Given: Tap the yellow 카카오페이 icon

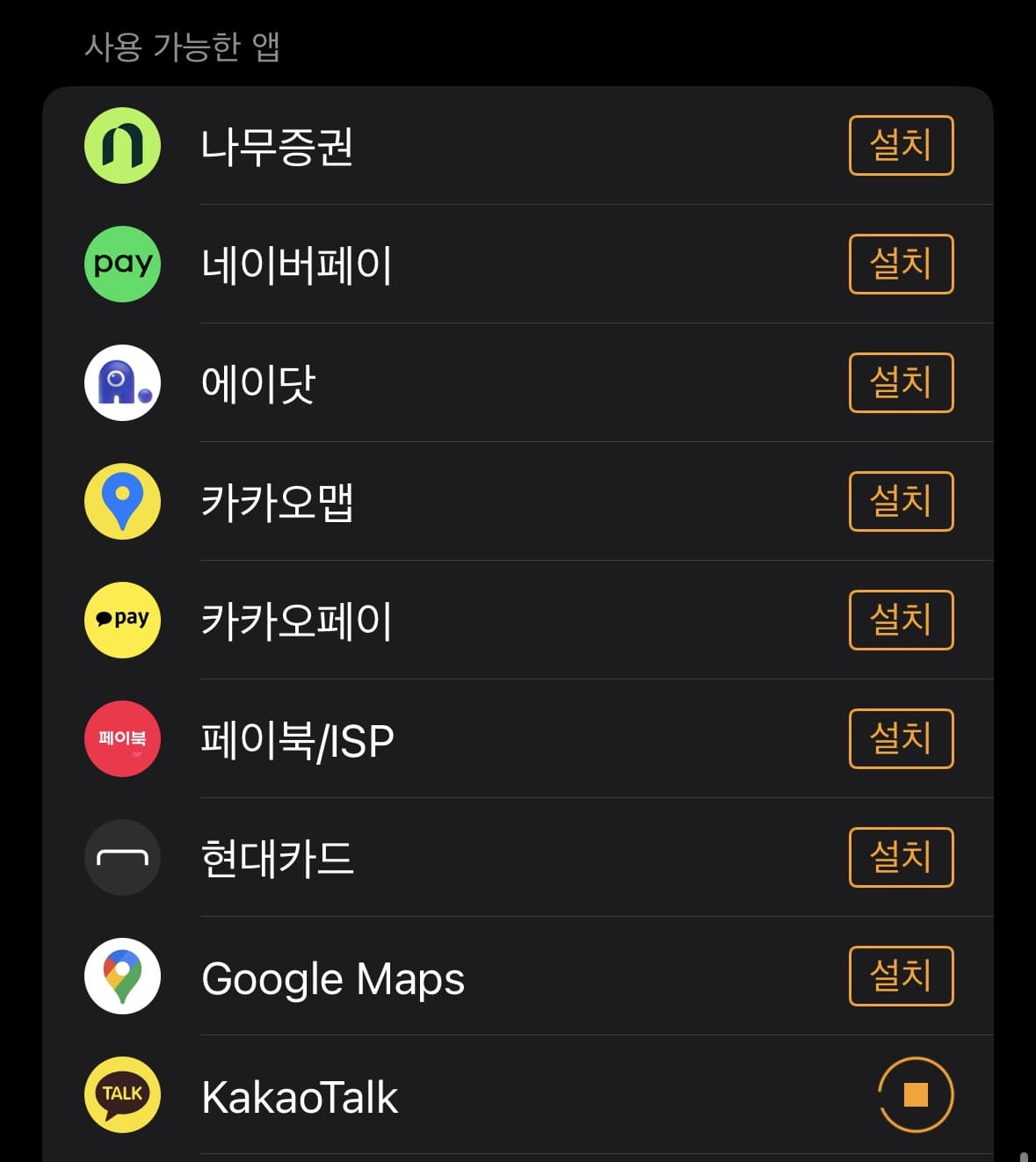Looking at the screenshot, I should click(122, 620).
